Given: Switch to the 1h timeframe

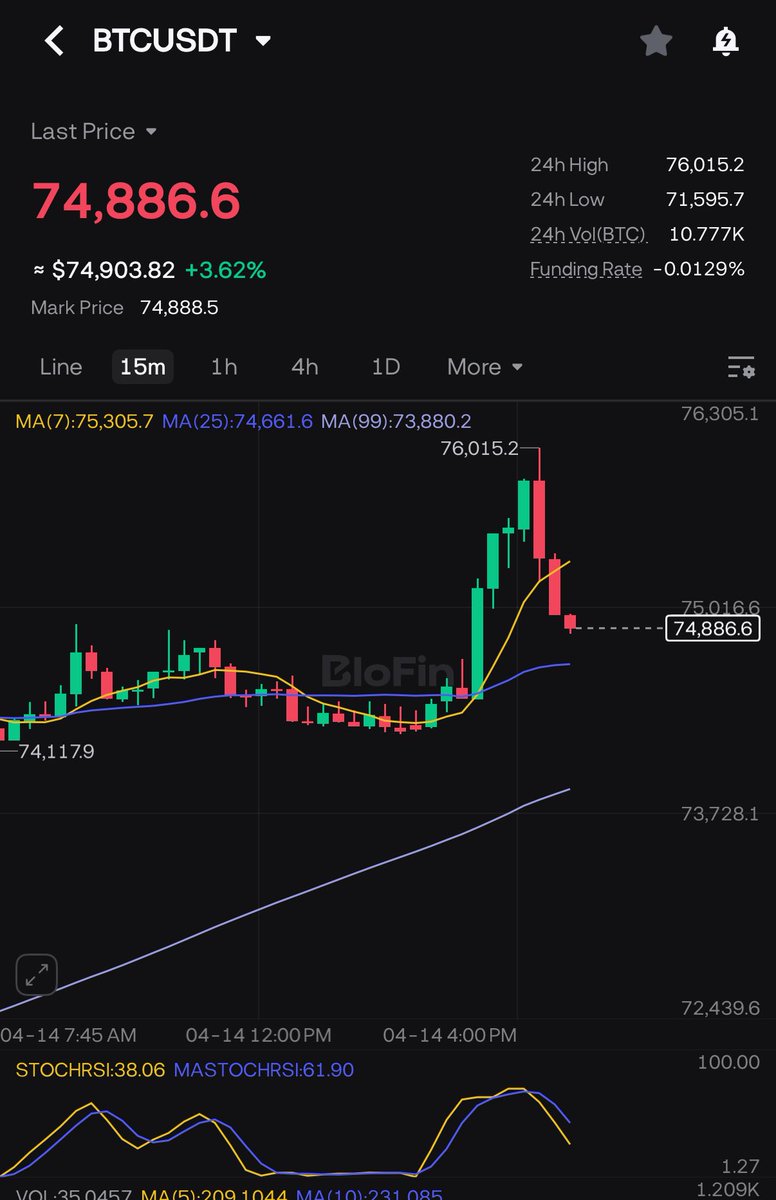Looking at the screenshot, I should tap(224, 367).
